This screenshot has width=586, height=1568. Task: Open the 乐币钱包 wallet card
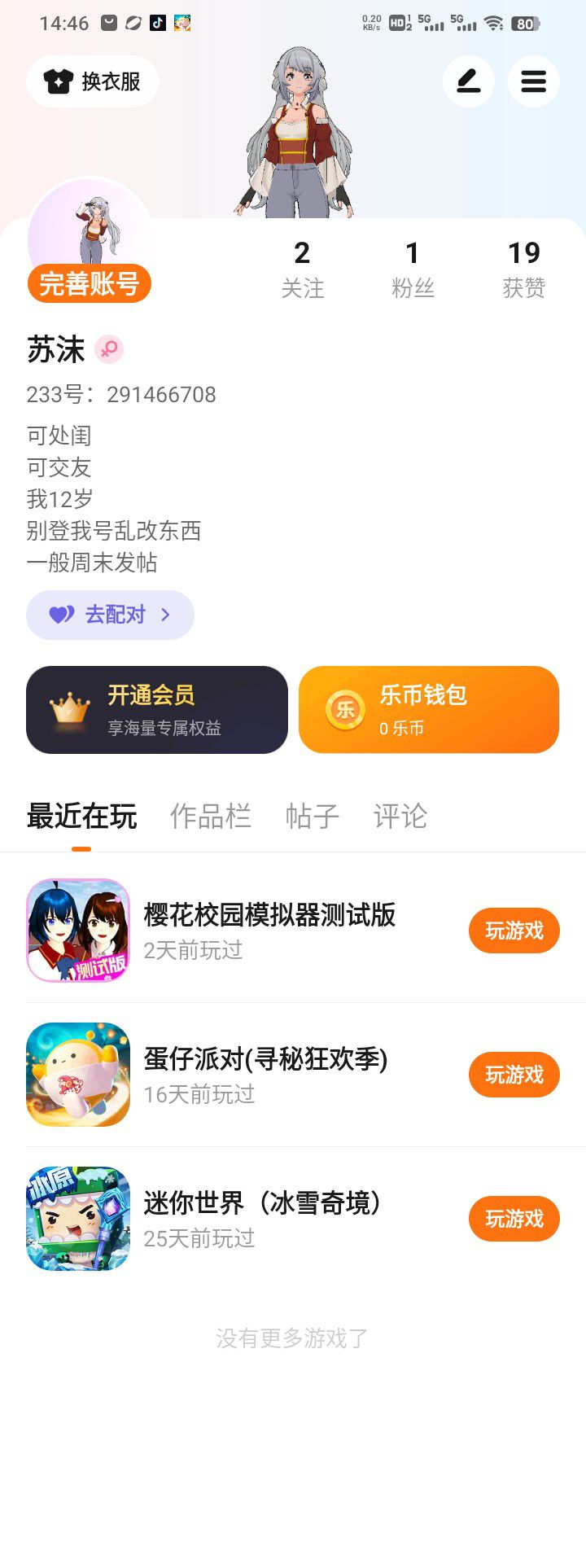429,710
